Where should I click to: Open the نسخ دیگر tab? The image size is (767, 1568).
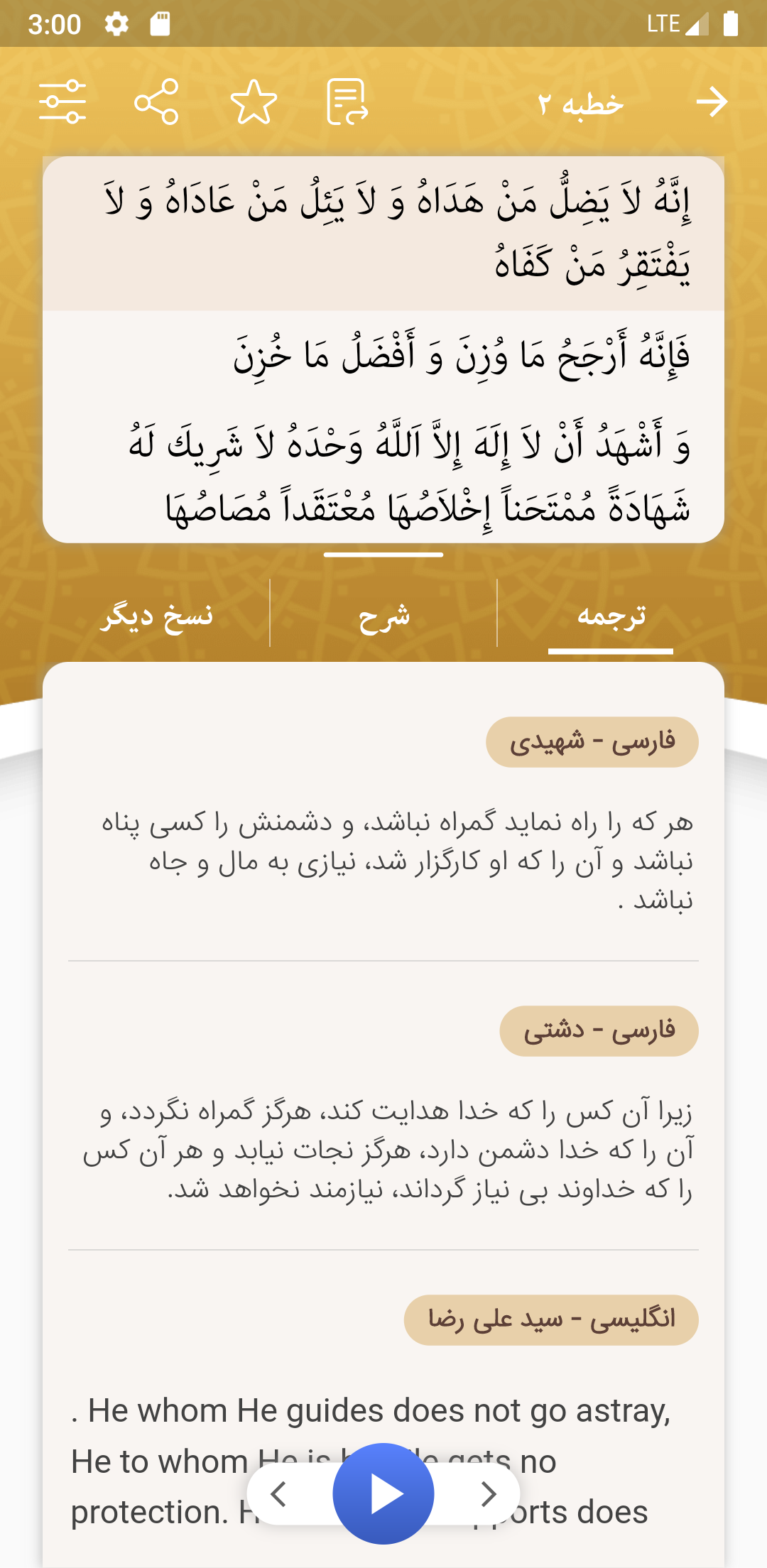point(156,615)
